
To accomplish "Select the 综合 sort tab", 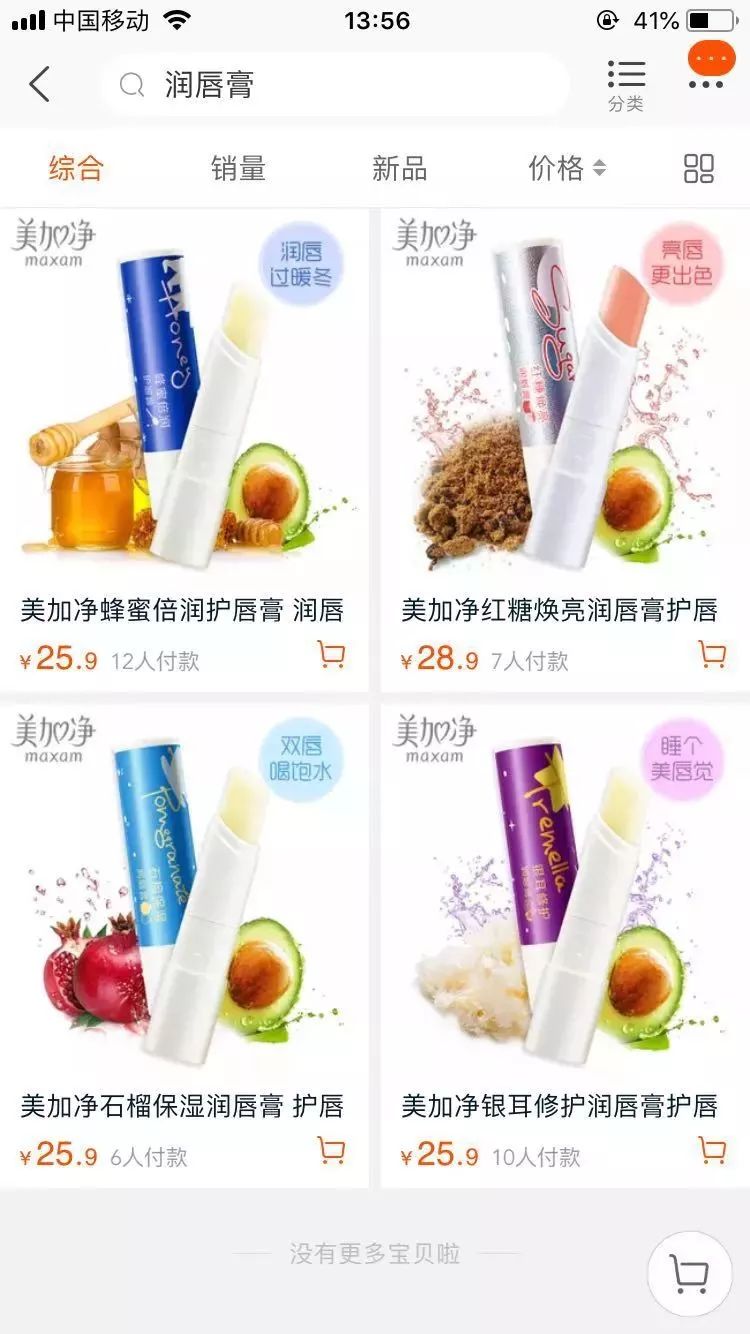I will pos(75,168).
